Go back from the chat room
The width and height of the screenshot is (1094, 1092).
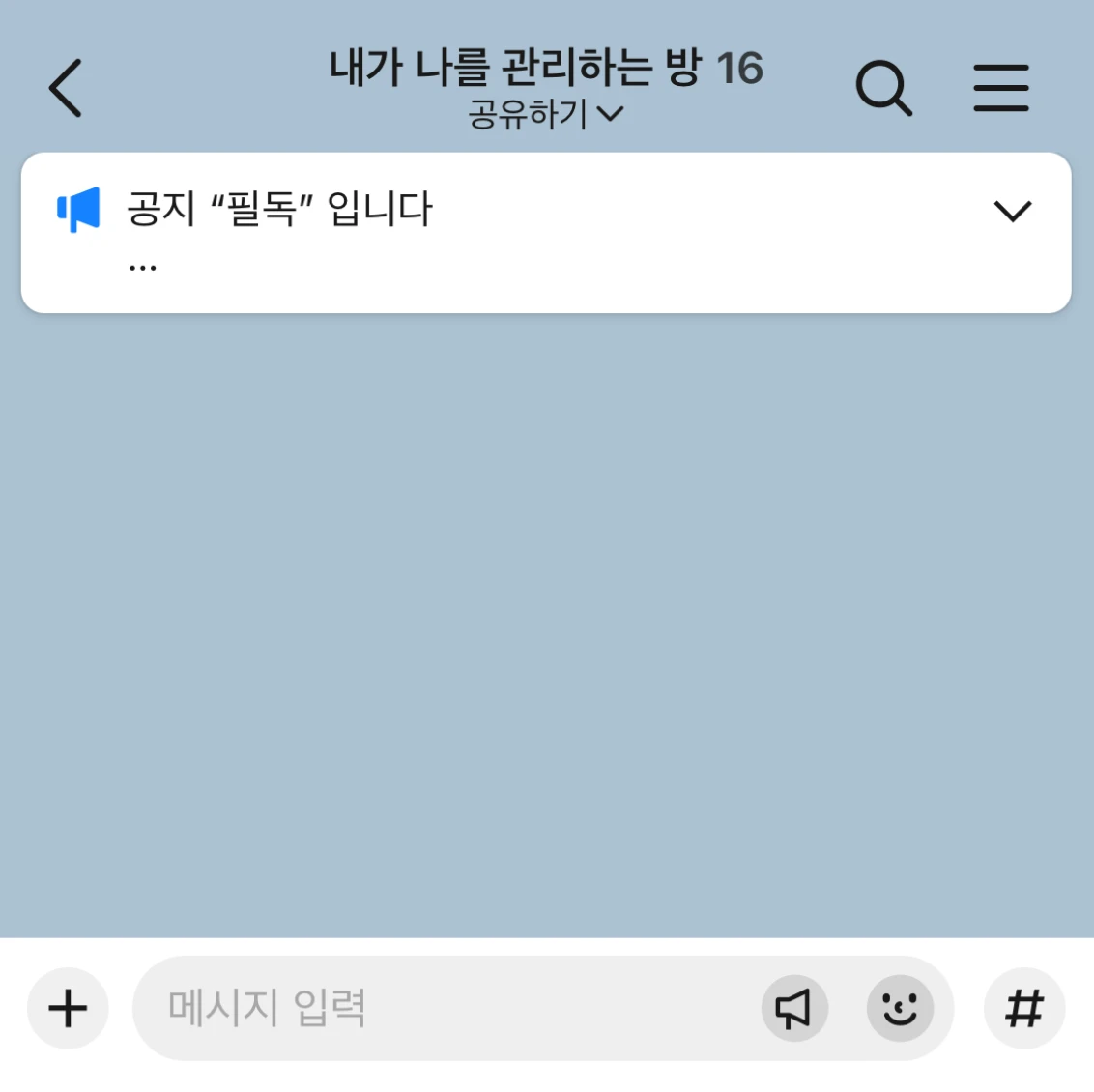point(66,88)
